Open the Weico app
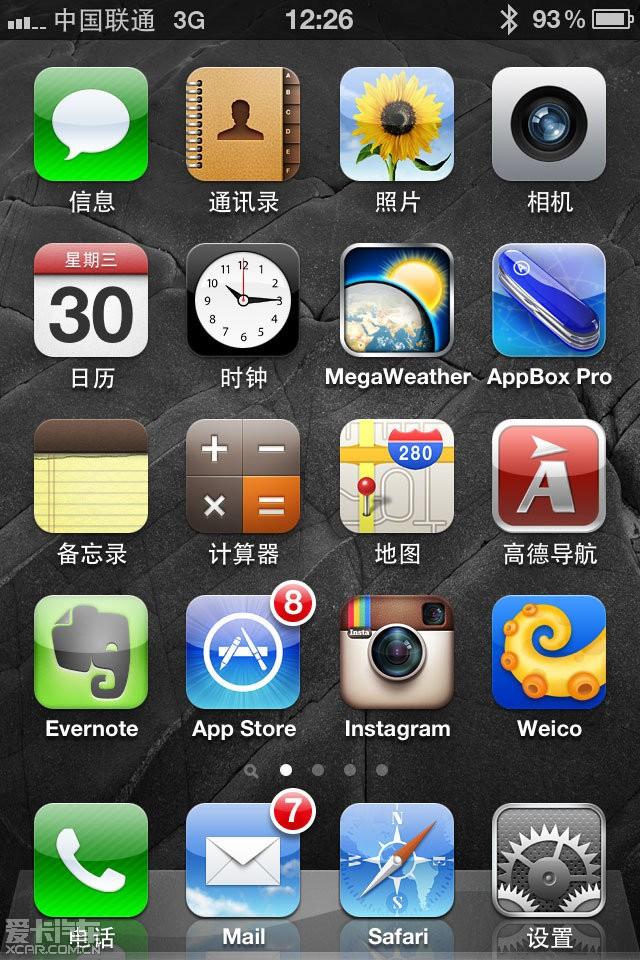 coord(549,652)
